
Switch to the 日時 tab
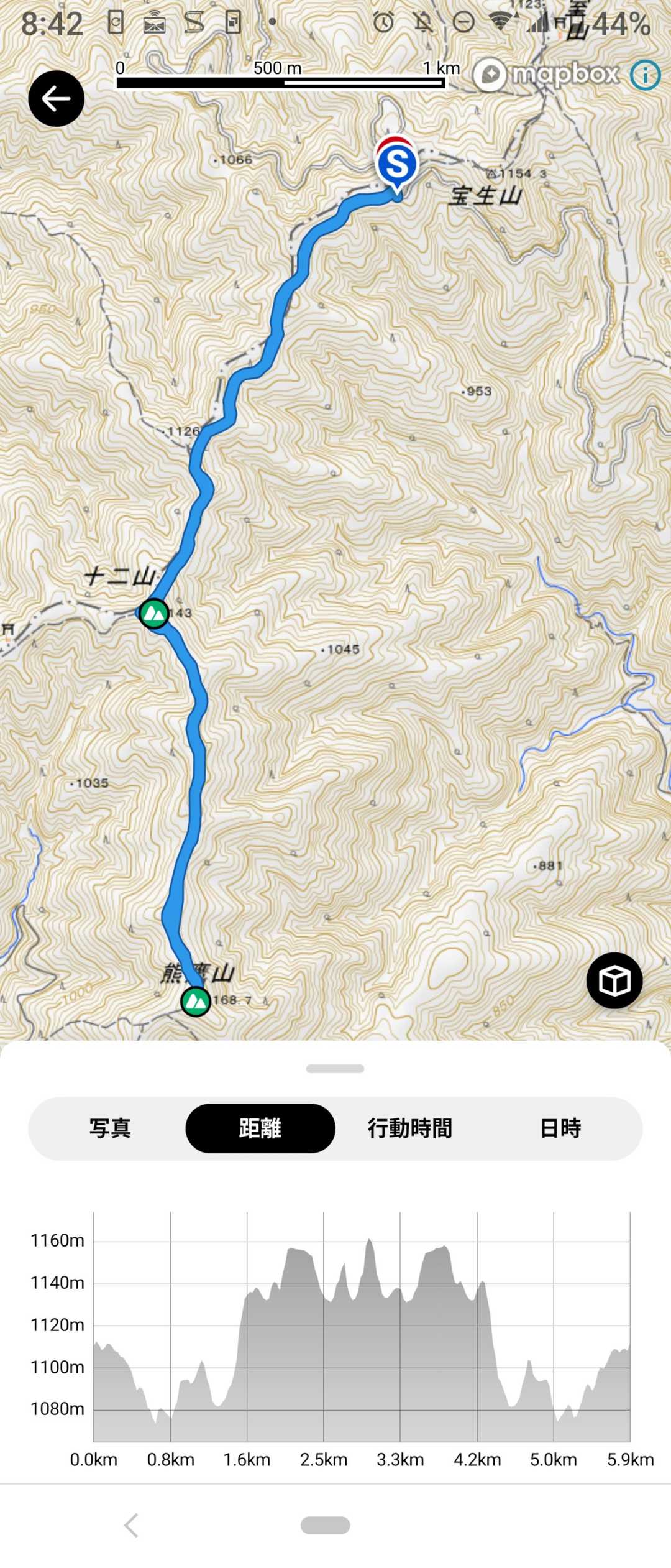click(560, 1128)
